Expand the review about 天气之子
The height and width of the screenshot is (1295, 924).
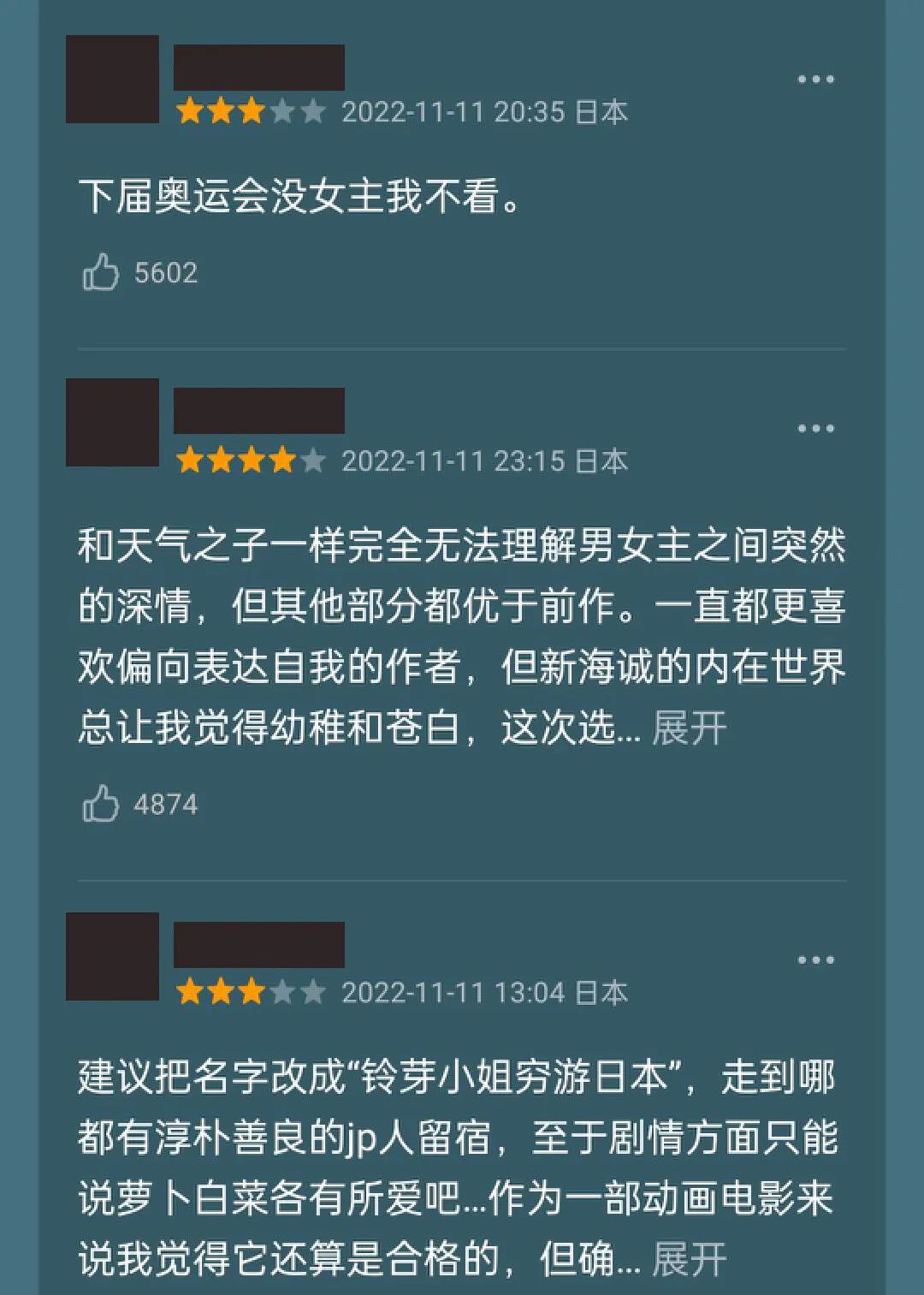(689, 728)
